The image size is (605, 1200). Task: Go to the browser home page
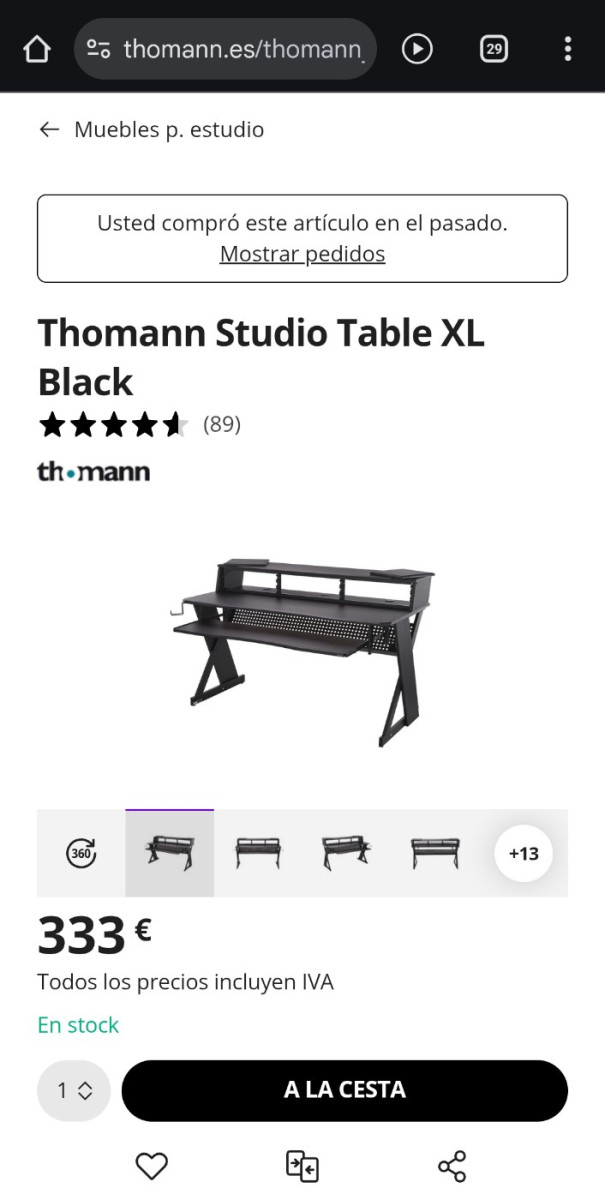pyautogui.click(x=36, y=49)
